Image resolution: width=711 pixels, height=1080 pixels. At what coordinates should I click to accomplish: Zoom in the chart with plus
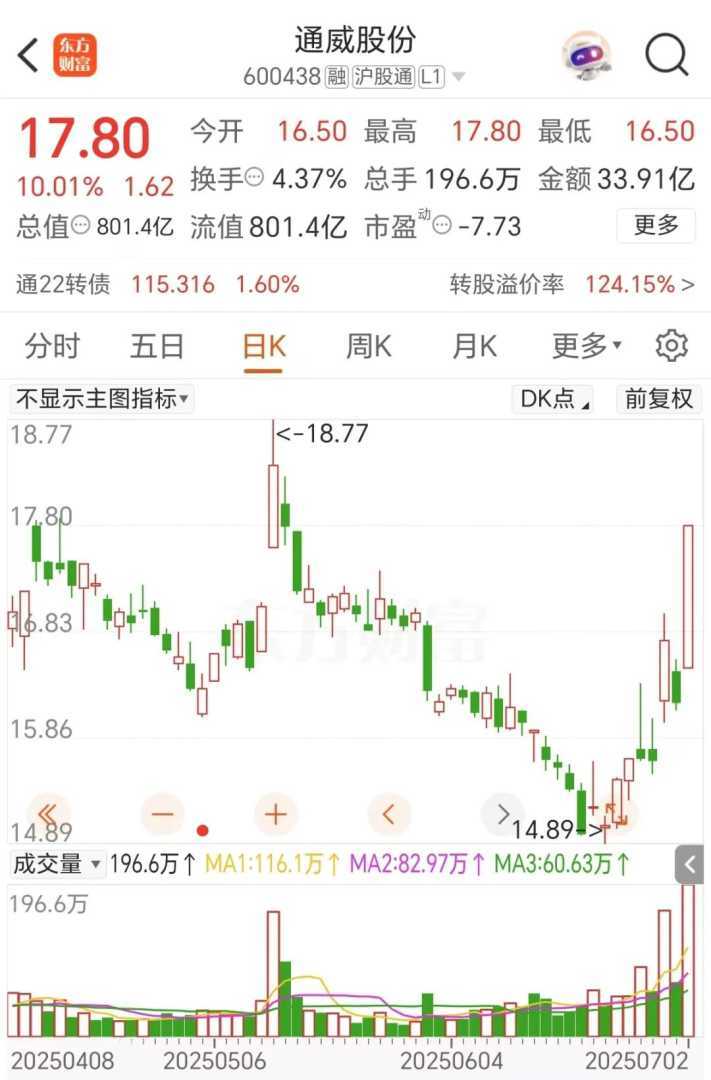pos(276,814)
